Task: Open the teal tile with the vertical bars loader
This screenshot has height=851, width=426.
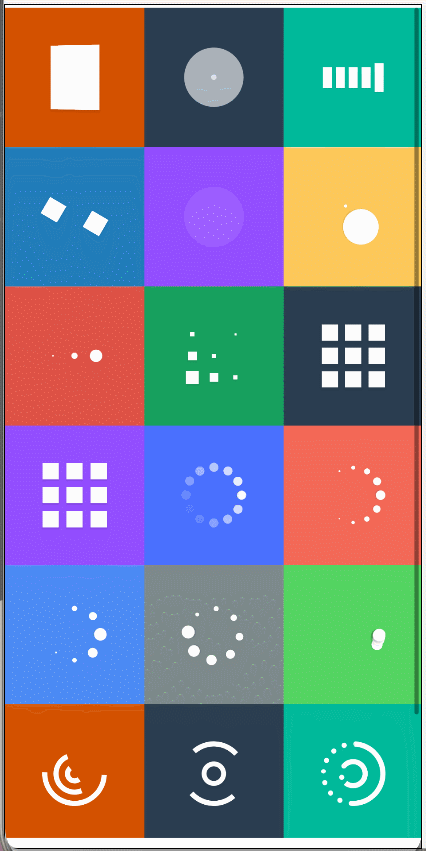Action: pos(352,77)
